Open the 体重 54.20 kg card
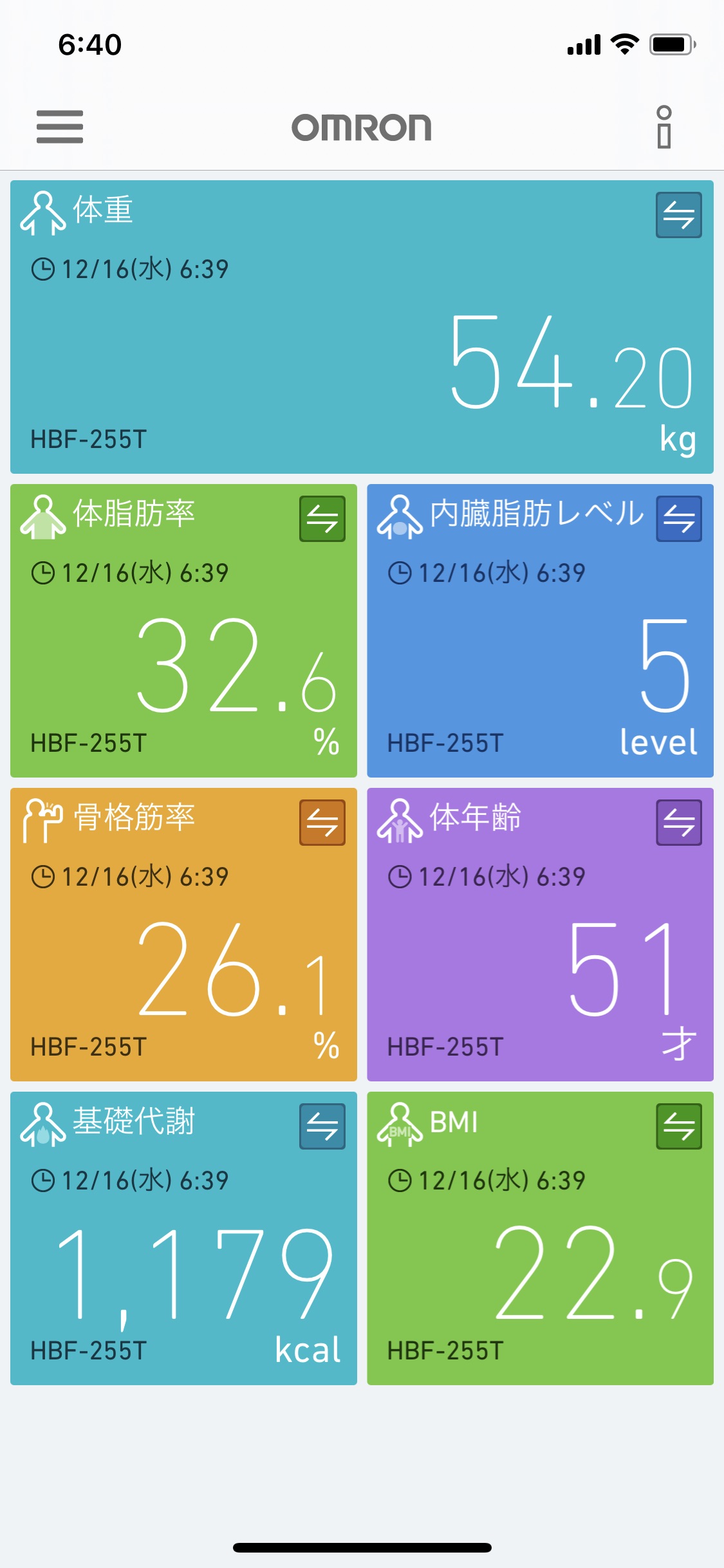Screen dimensions: 724x1568 click(362, 327)
